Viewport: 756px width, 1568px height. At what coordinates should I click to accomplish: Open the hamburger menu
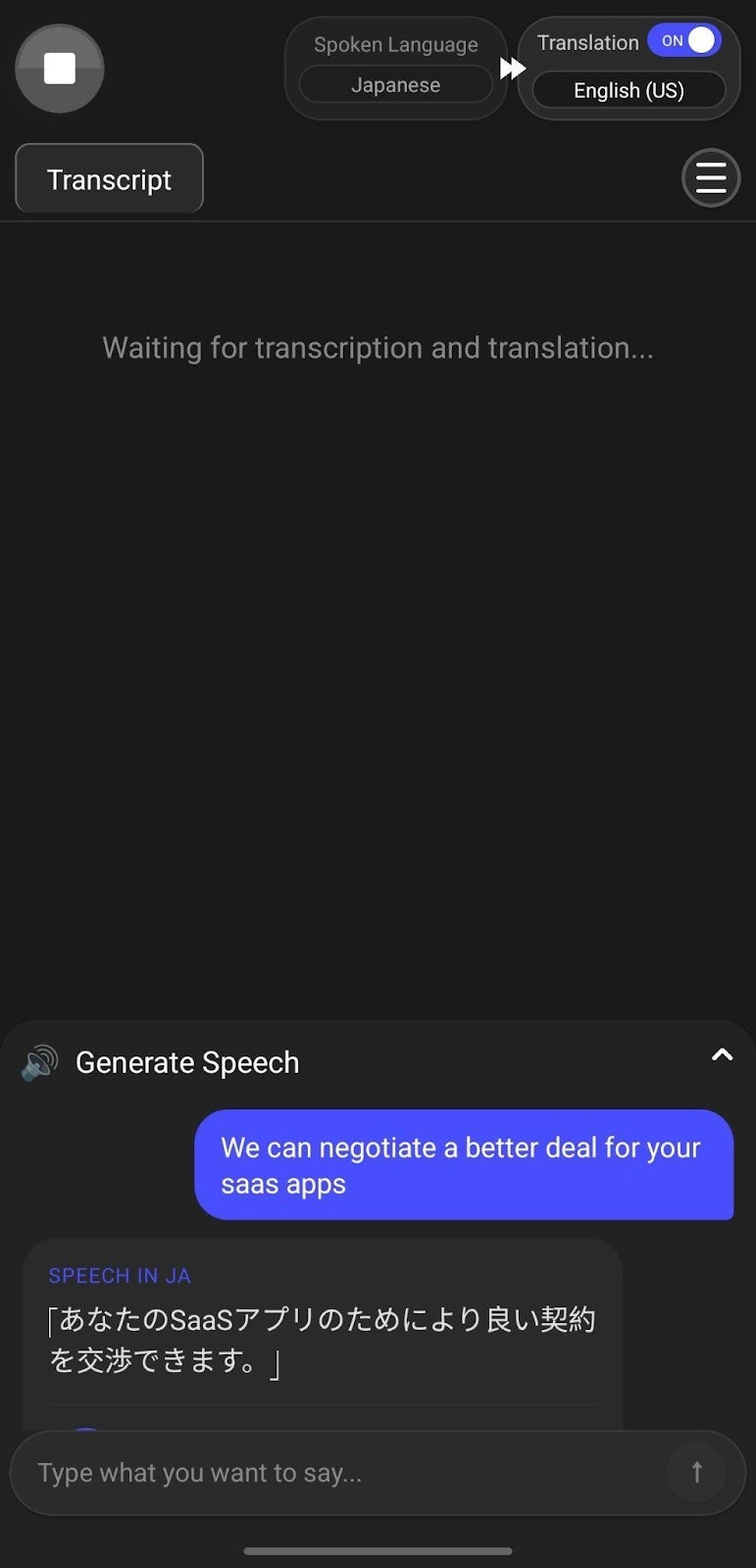(x=711, y=177)
